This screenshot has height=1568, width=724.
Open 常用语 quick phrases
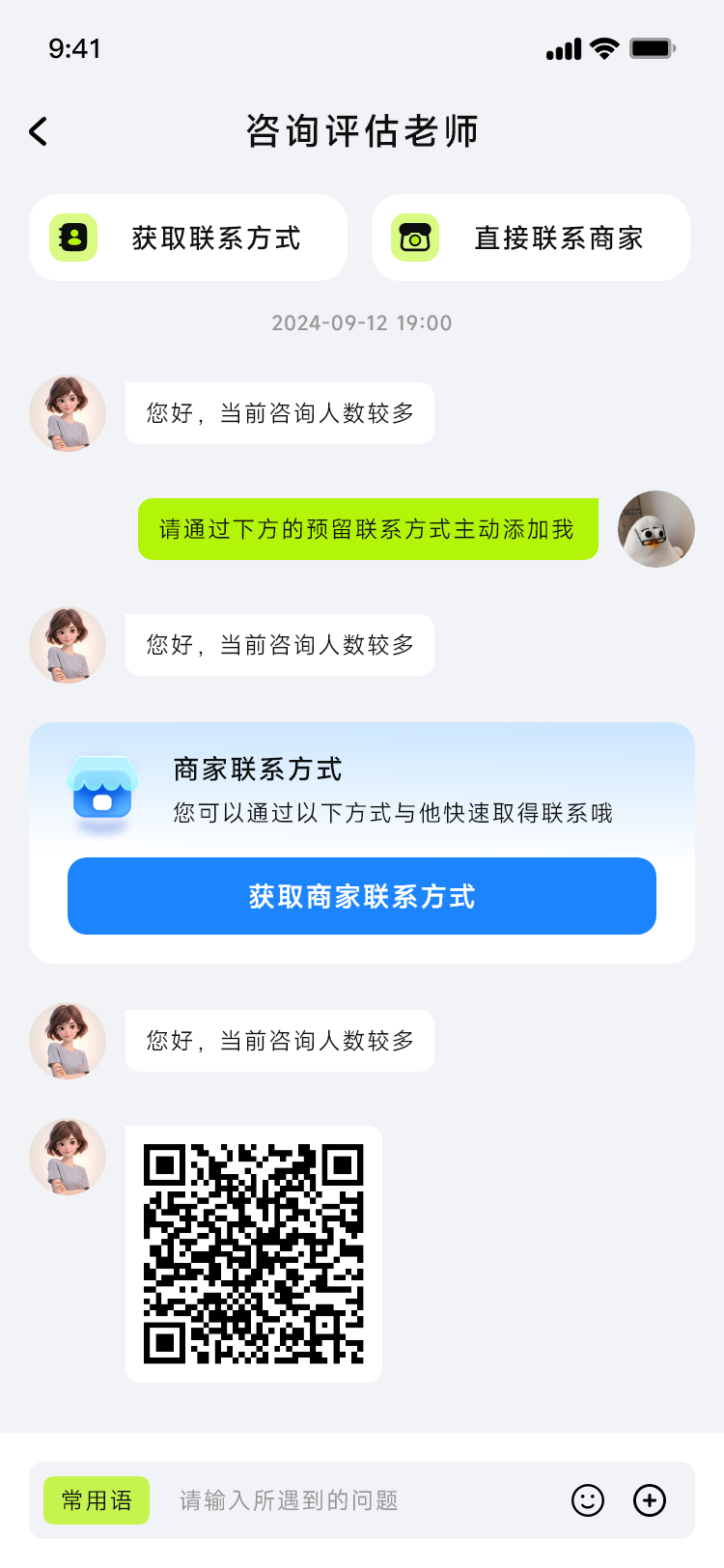point(97,1500)
